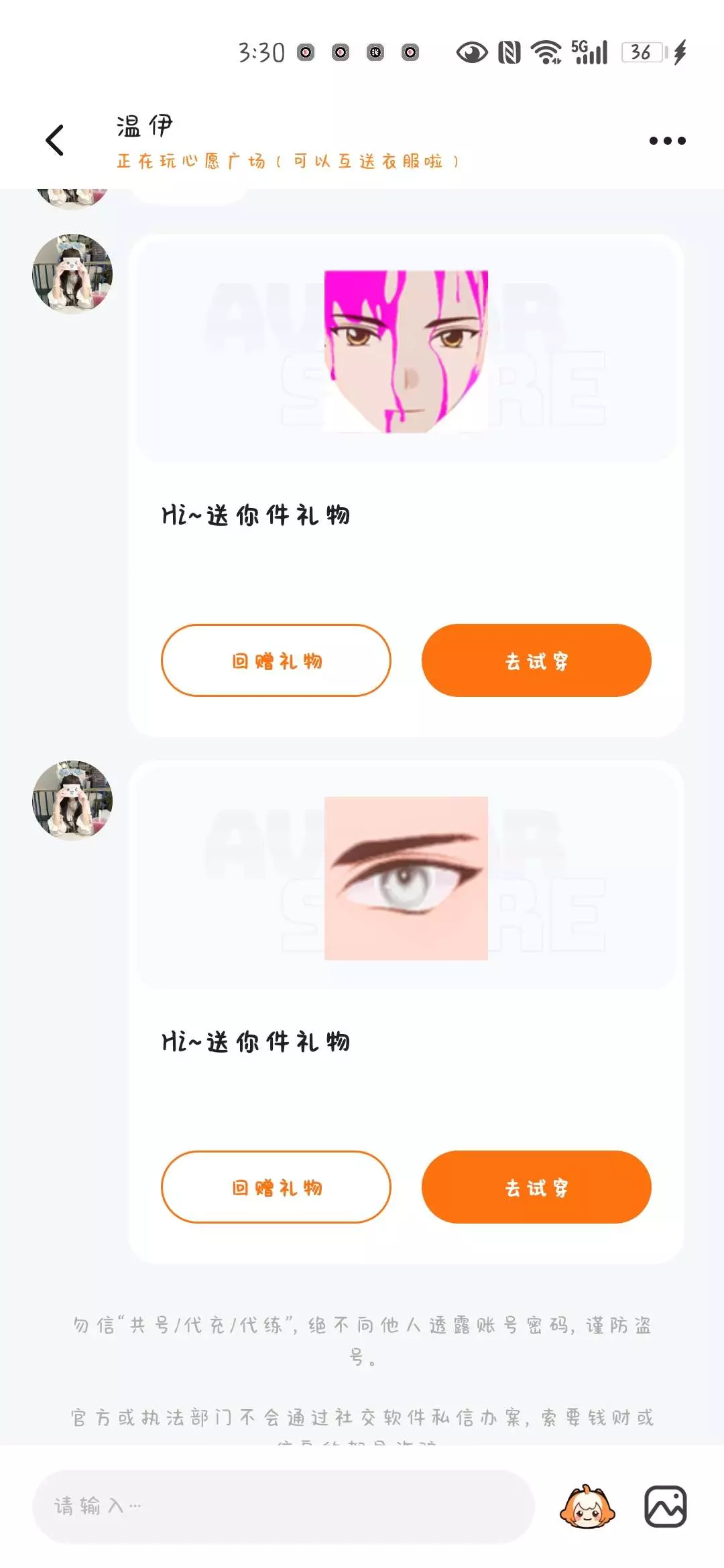Screen dimensions: 724x1568
Task: Open the three-dot overflow menu
Action: (x=667, y=141)
